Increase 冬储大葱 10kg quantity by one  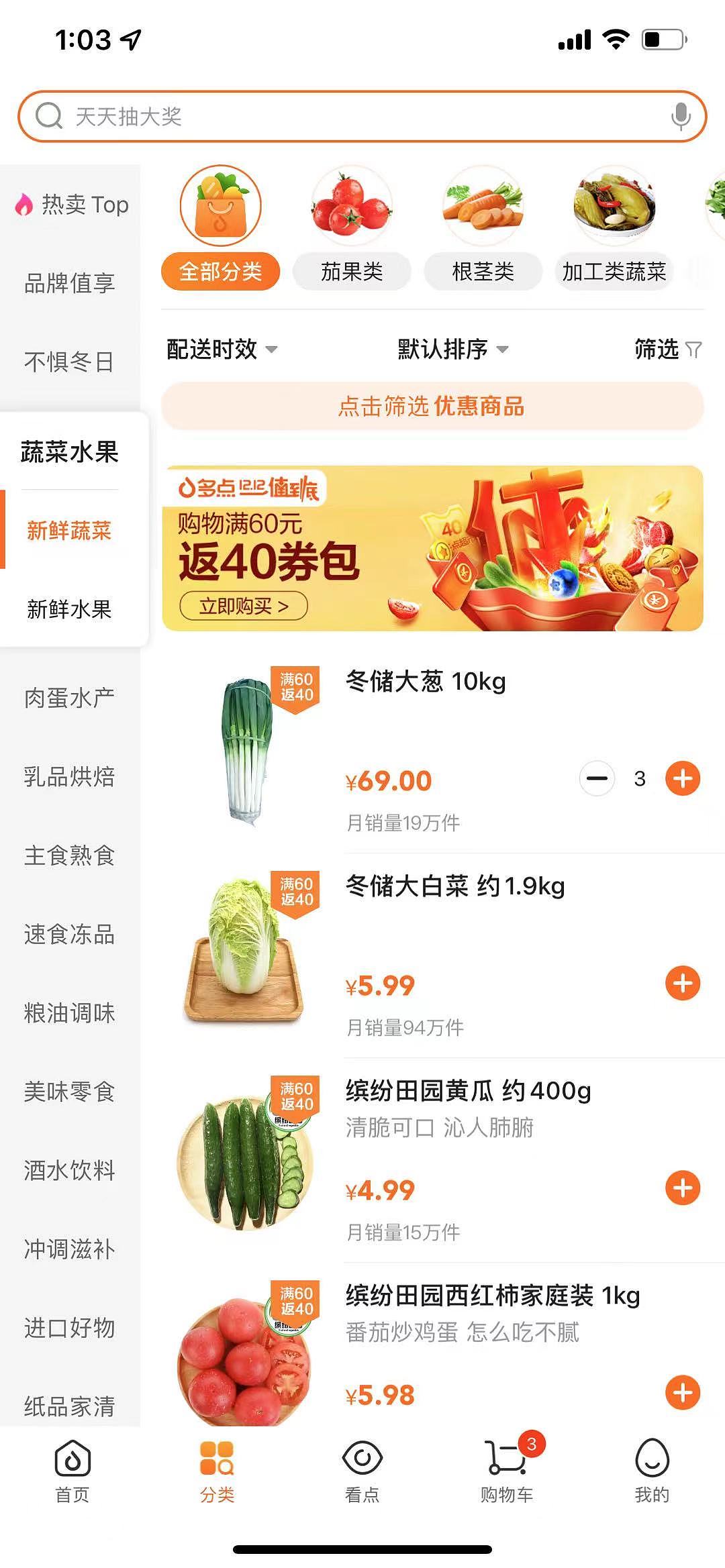[x=682, y=778]
